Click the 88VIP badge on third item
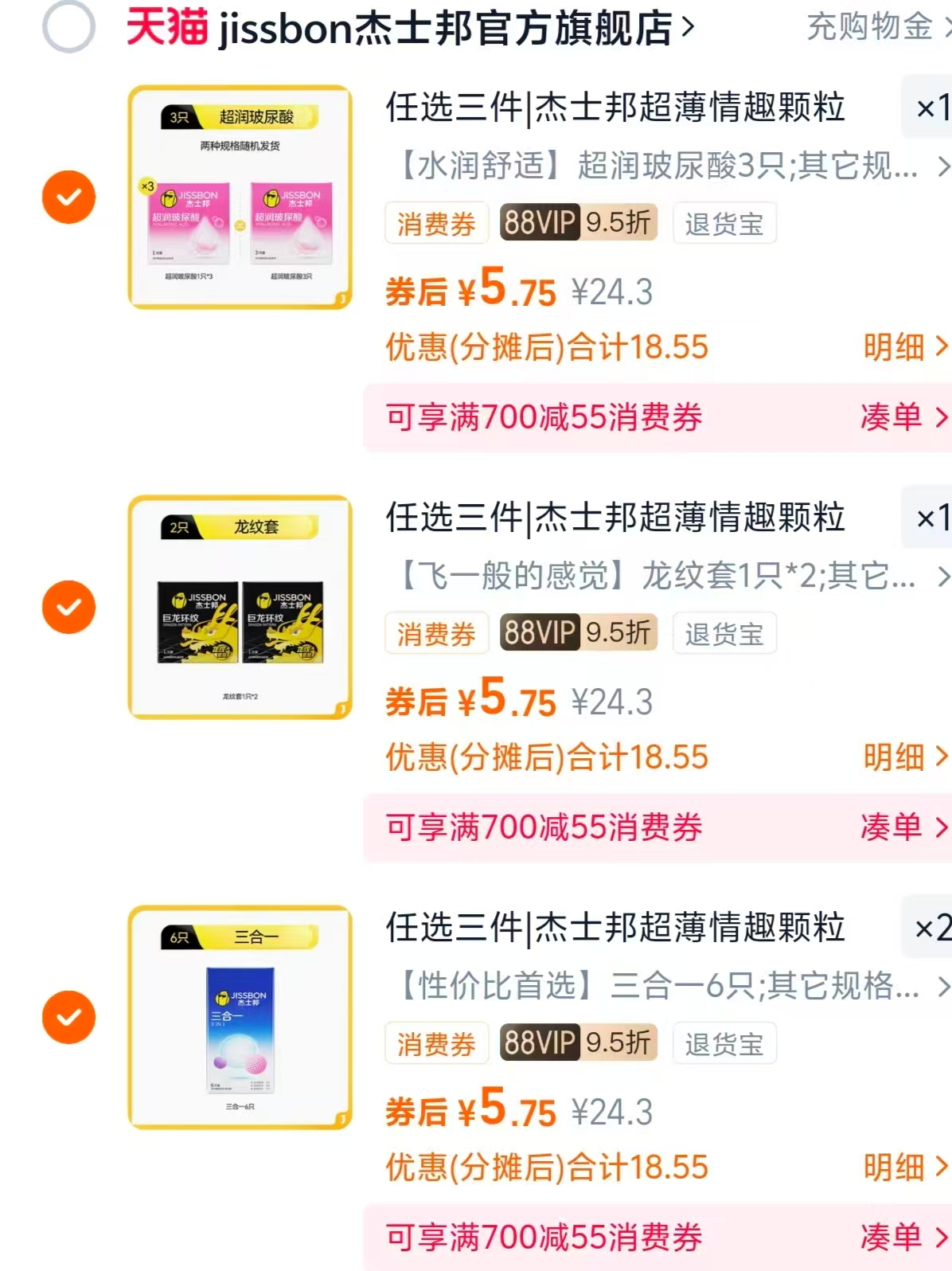Screen dimensions: 952x1271 click(x=540, y=1043)
